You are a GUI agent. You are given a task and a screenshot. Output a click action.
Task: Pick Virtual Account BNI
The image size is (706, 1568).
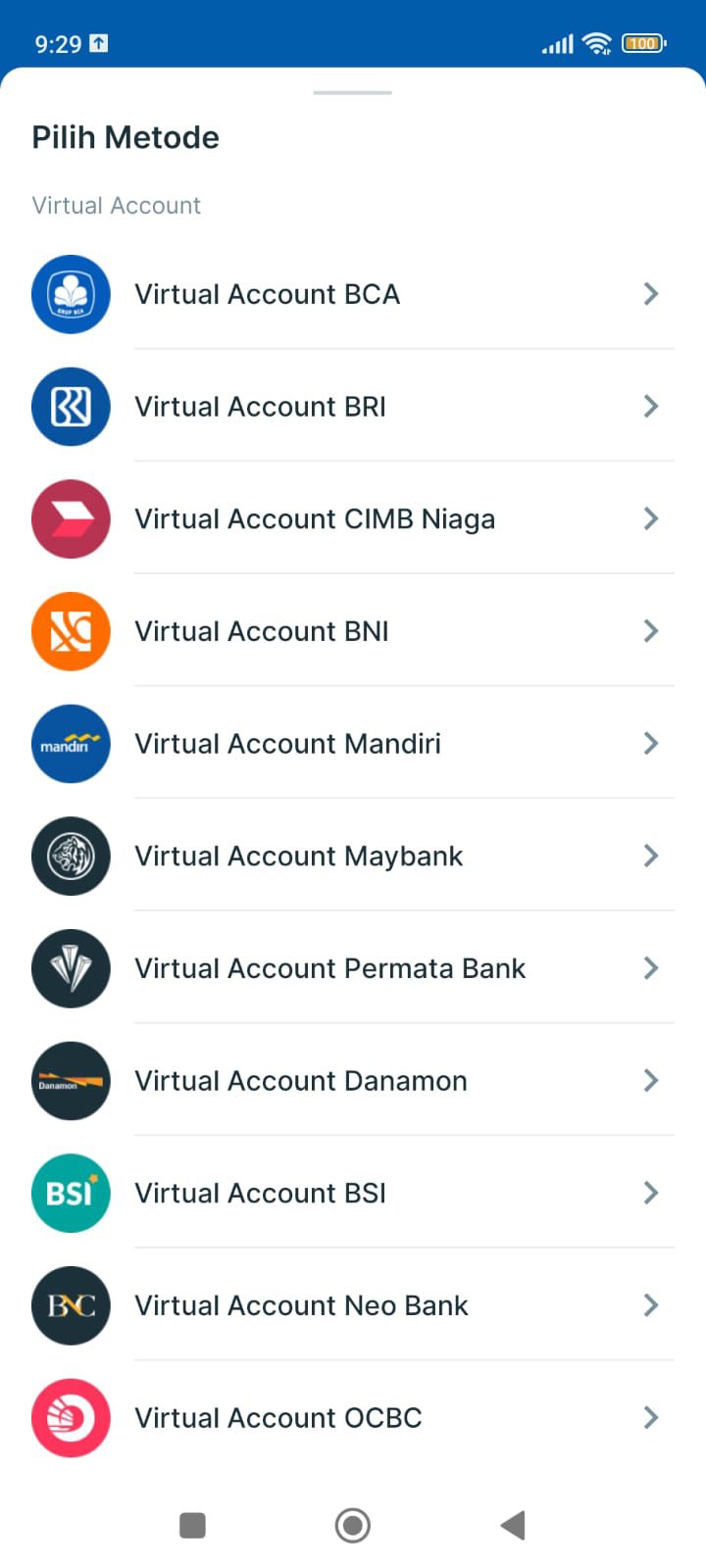(353, 631)
